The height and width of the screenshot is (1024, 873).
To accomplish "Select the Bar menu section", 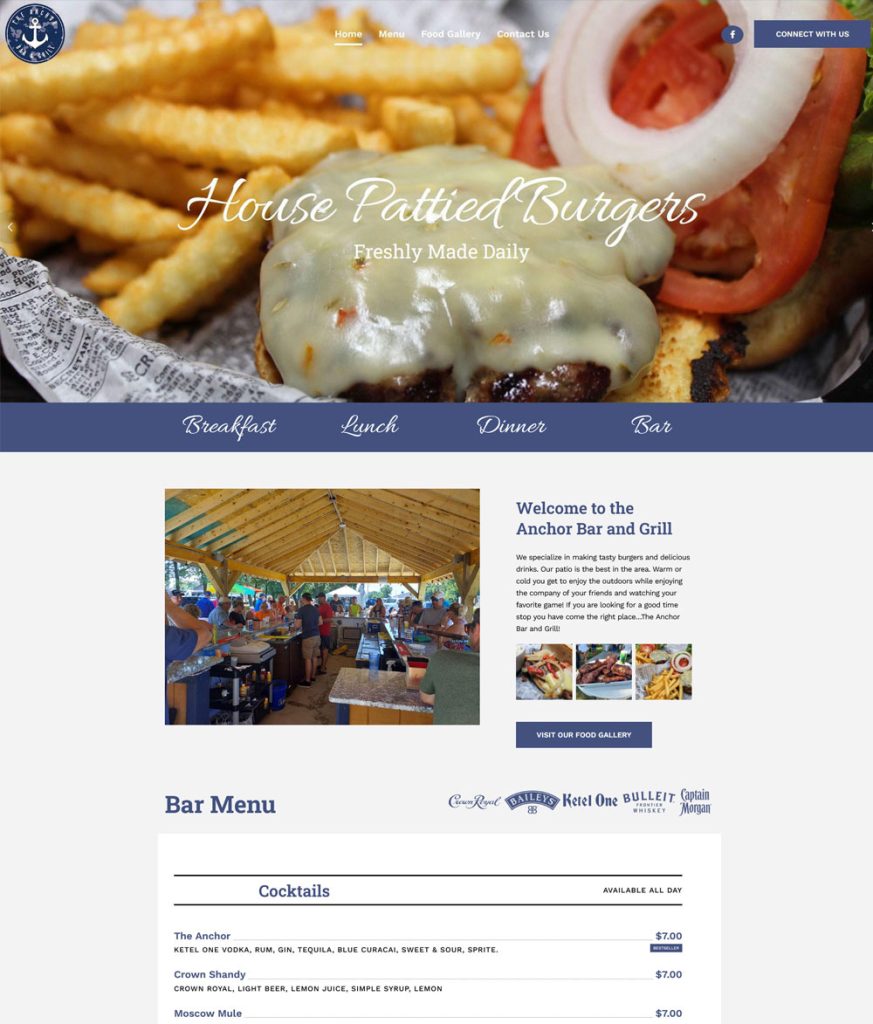I will point(651,426).
